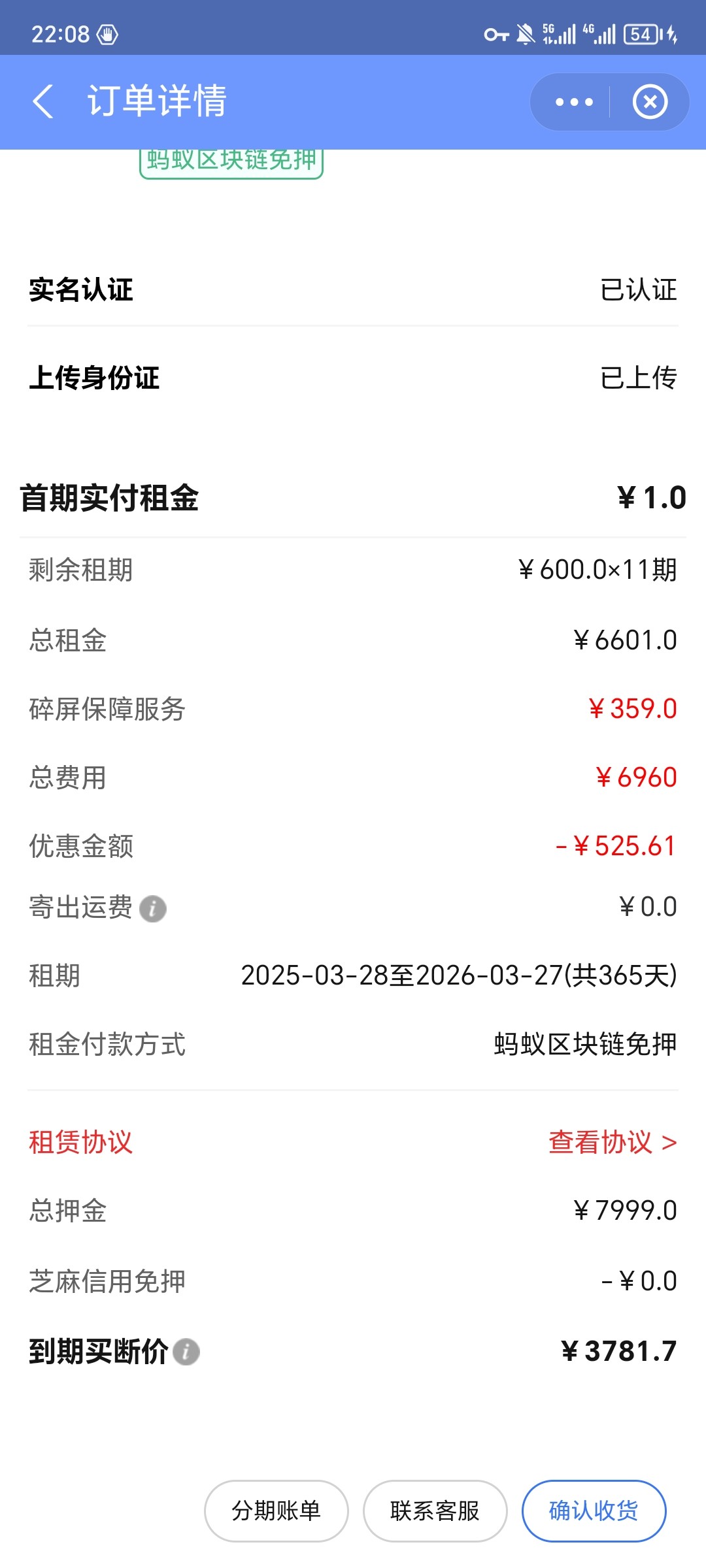The height and width of the screenshot is (1568, 706).
Task: Contact customer service via 联系客服
Action: [435, 1511]
